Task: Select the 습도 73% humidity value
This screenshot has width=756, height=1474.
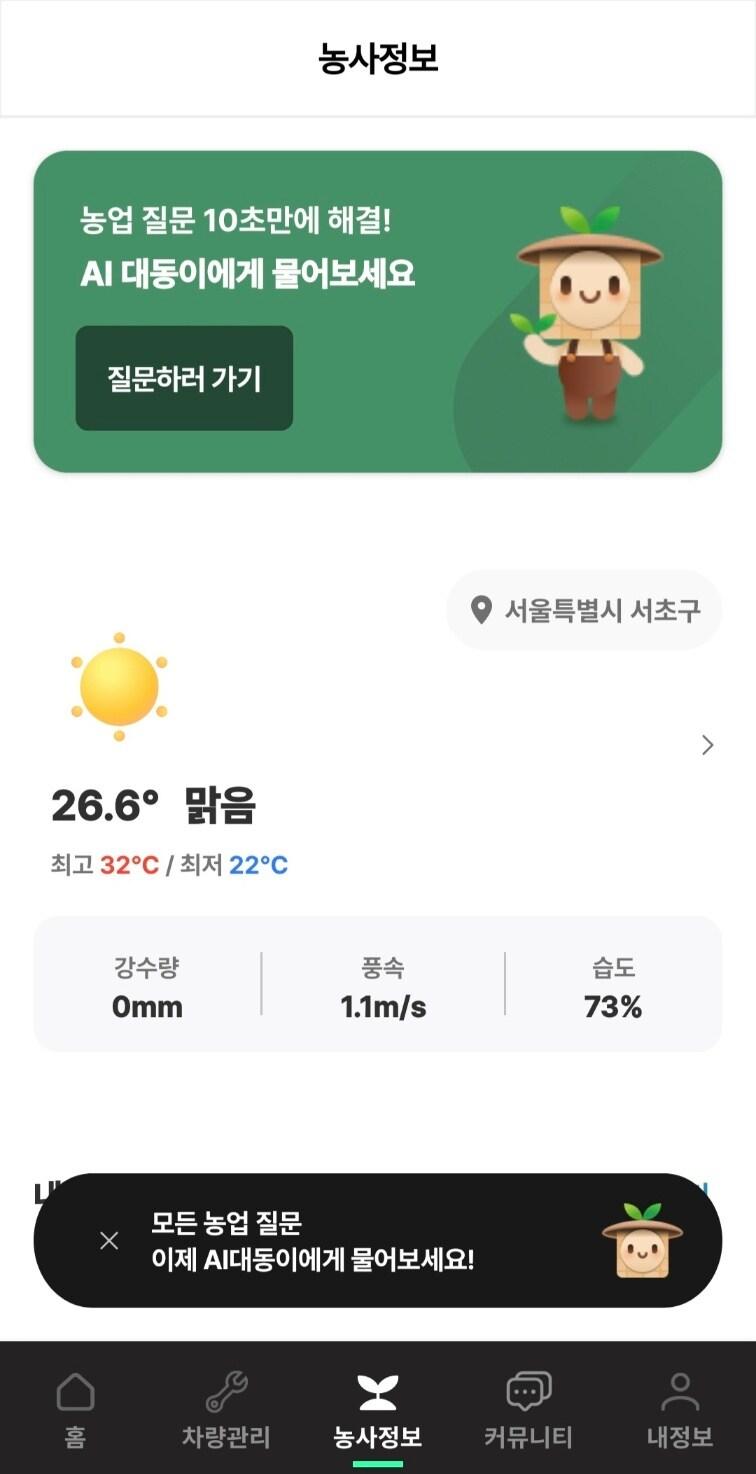Action: point(613,1007)
